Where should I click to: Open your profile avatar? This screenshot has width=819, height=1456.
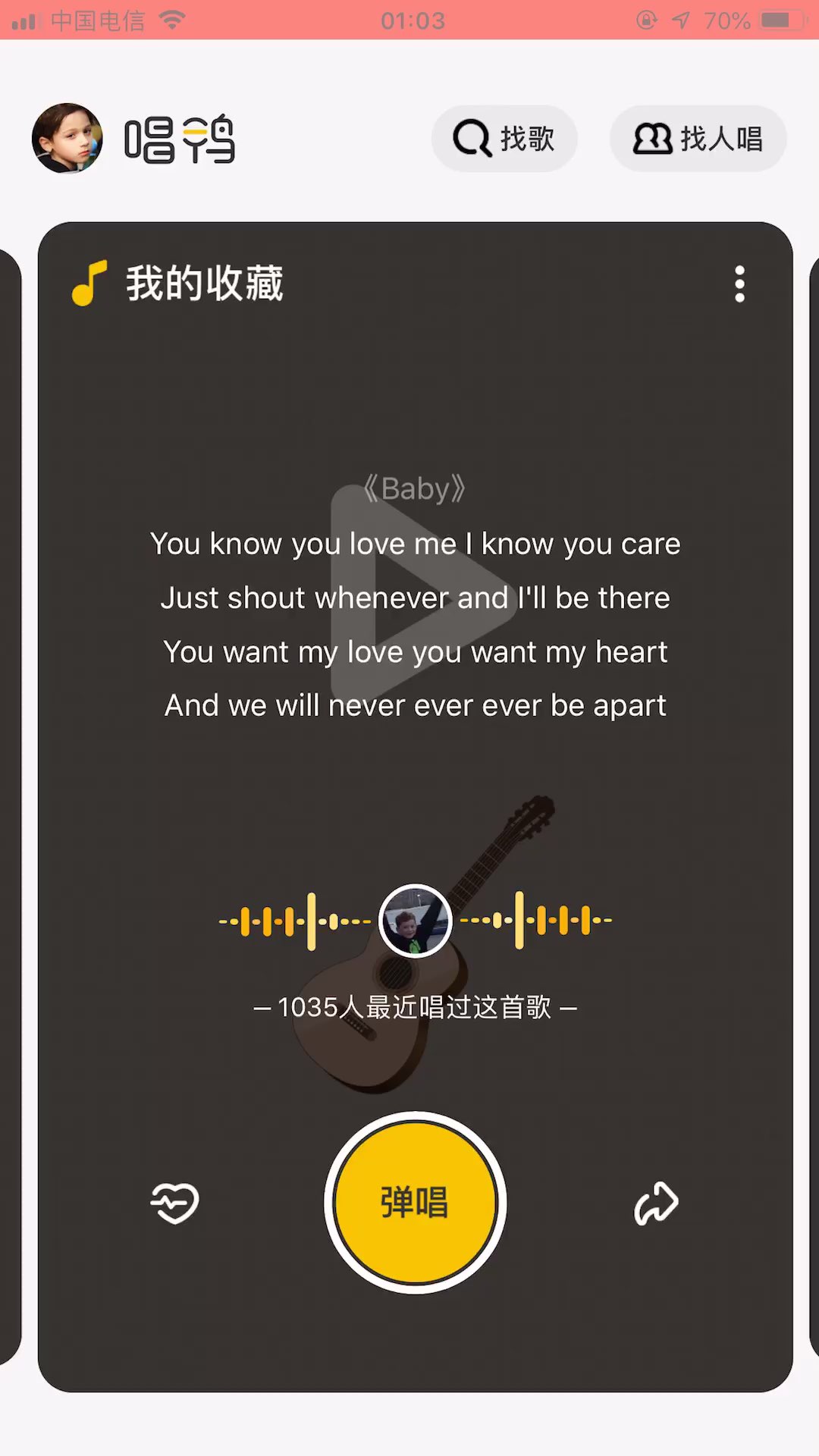pos(67,138)
